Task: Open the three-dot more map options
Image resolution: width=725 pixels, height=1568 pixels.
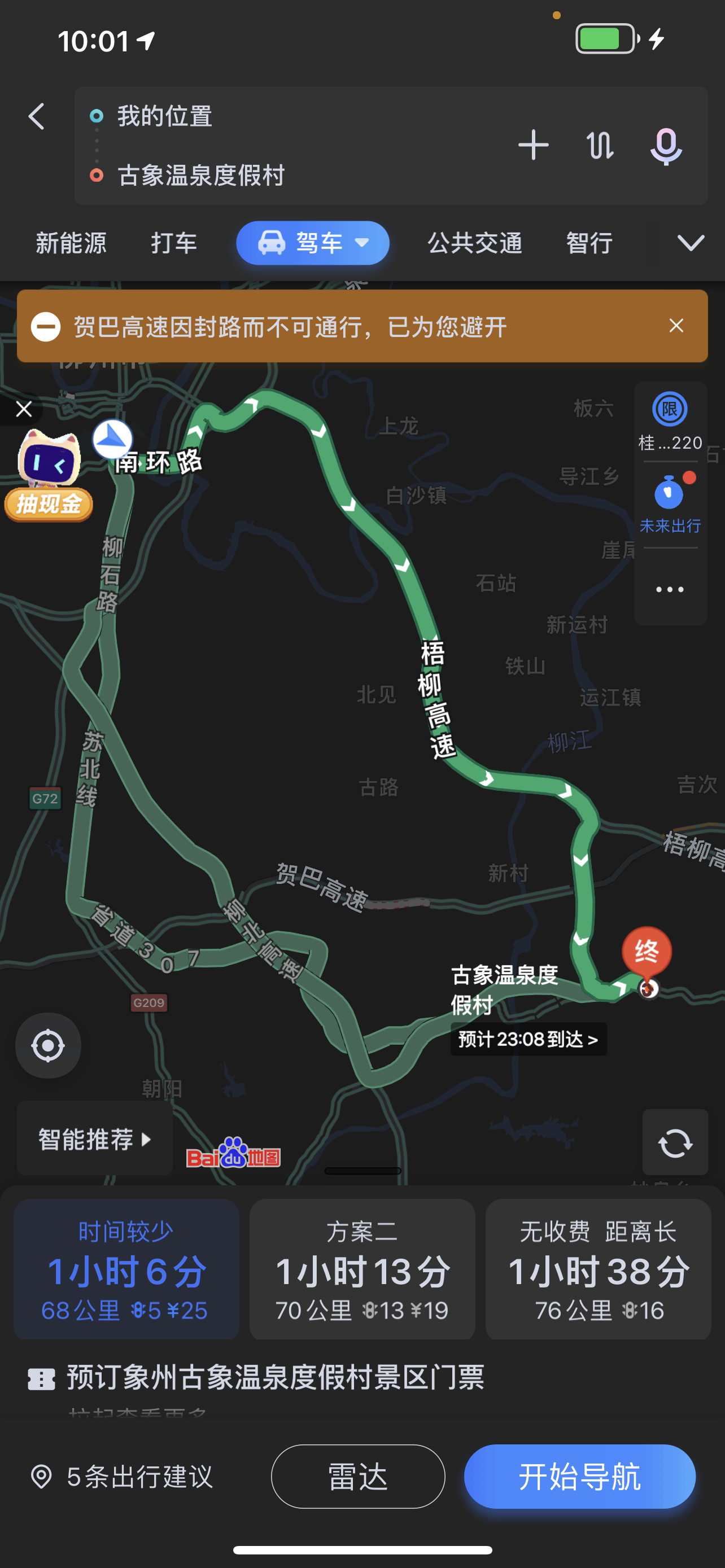Action: pos(670,589)
